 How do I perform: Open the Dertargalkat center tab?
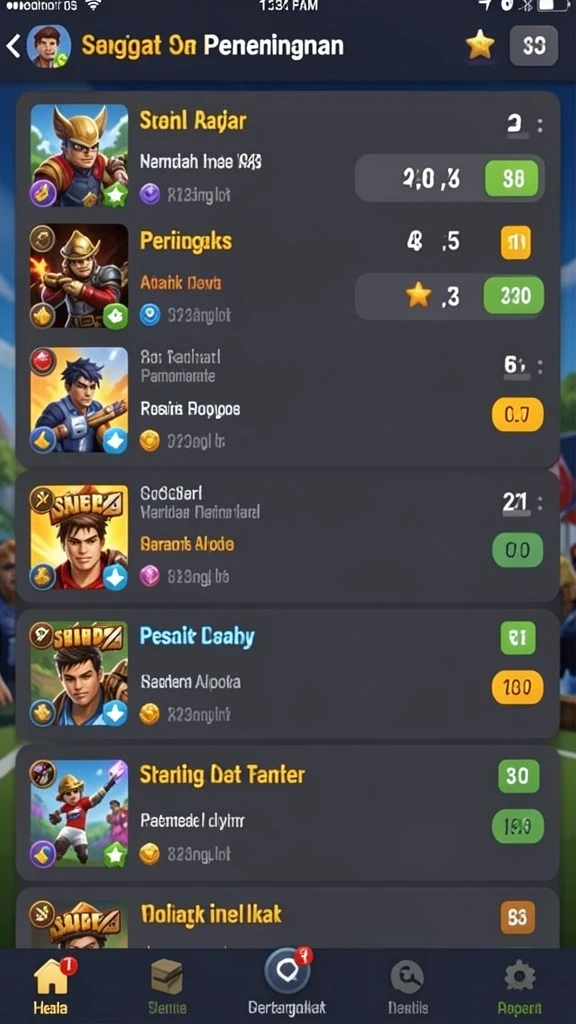(x=287, y=982)
